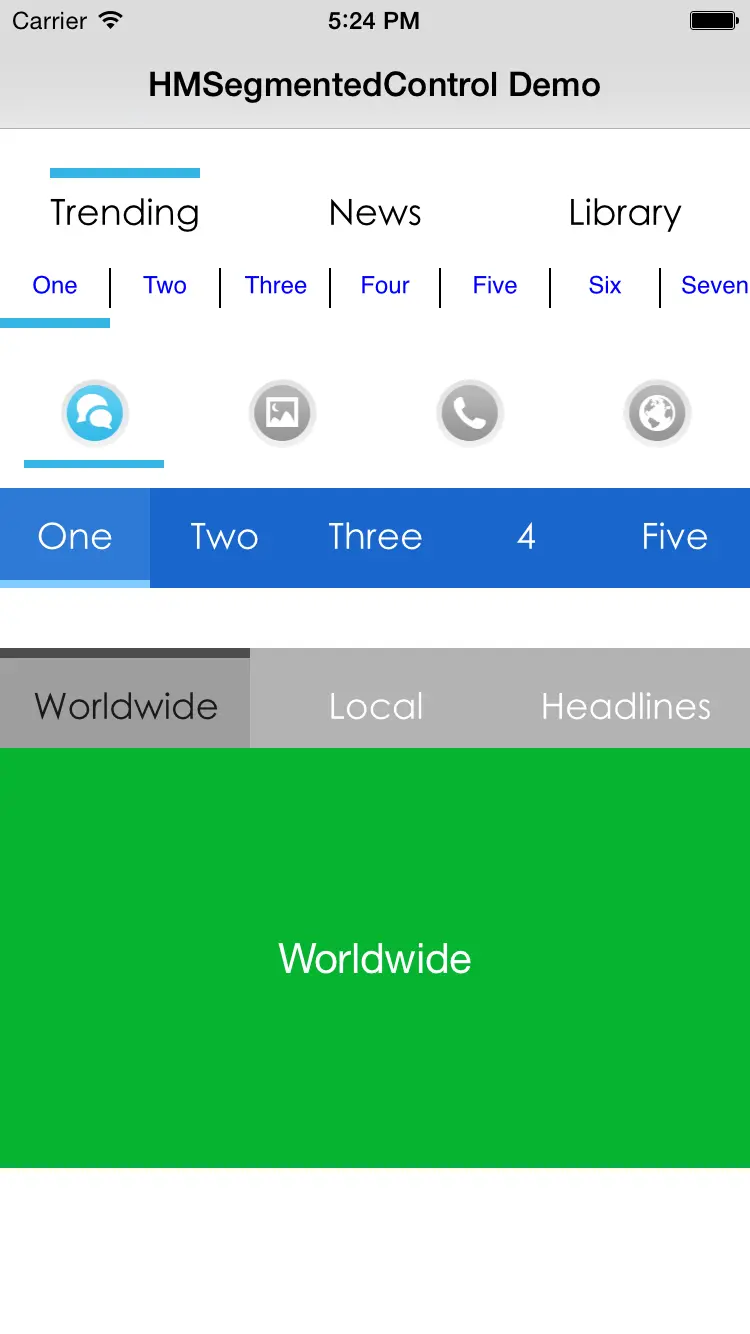750x1334 pixels.
Task: Select the picture icon segment
Action: (282, 412)
